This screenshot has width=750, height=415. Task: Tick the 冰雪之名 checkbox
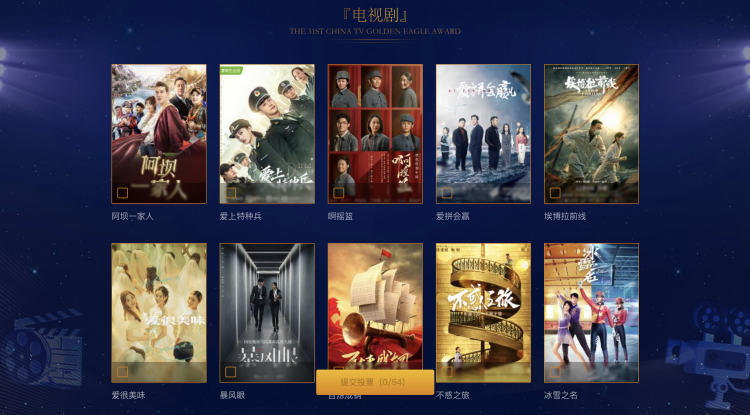point(554,372)
